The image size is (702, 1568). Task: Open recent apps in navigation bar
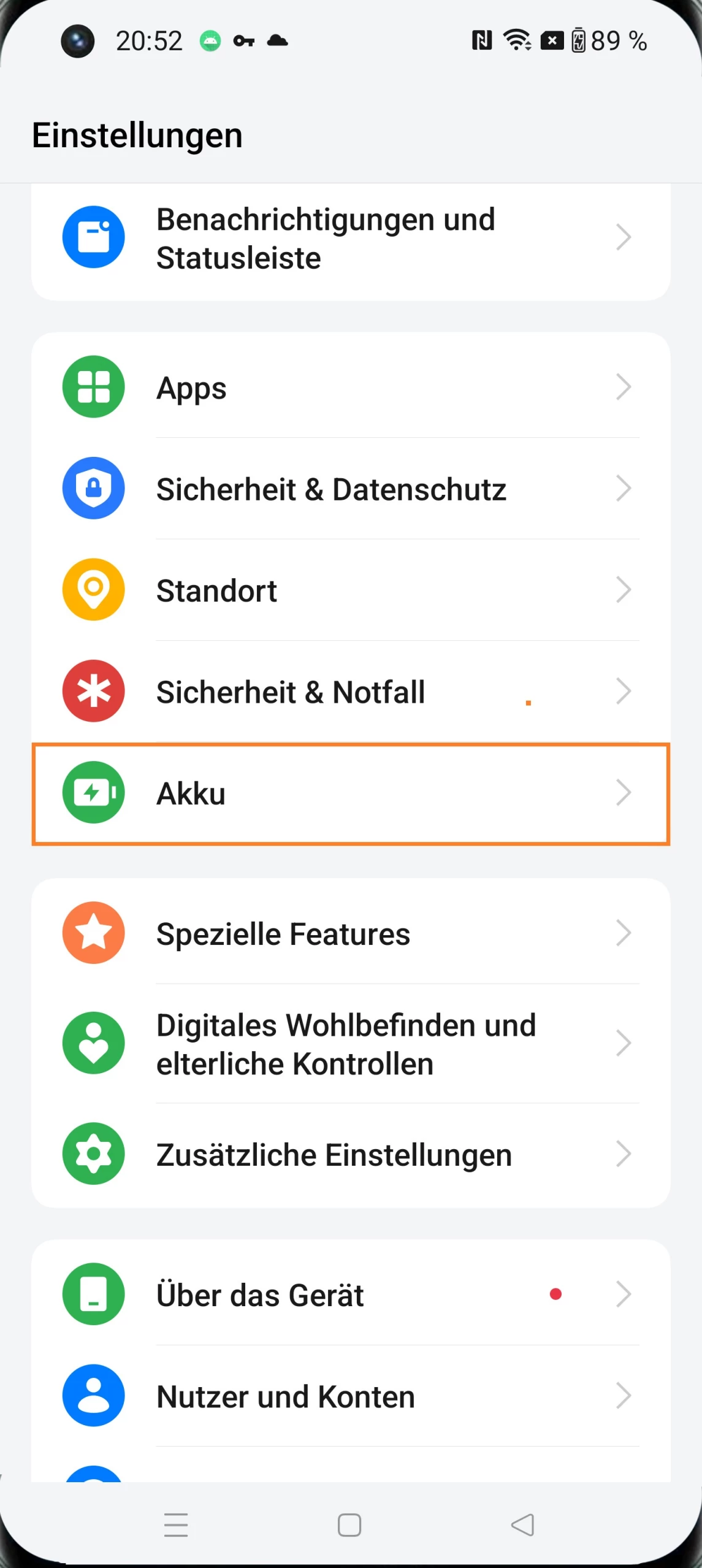[x=176, y=1525]
